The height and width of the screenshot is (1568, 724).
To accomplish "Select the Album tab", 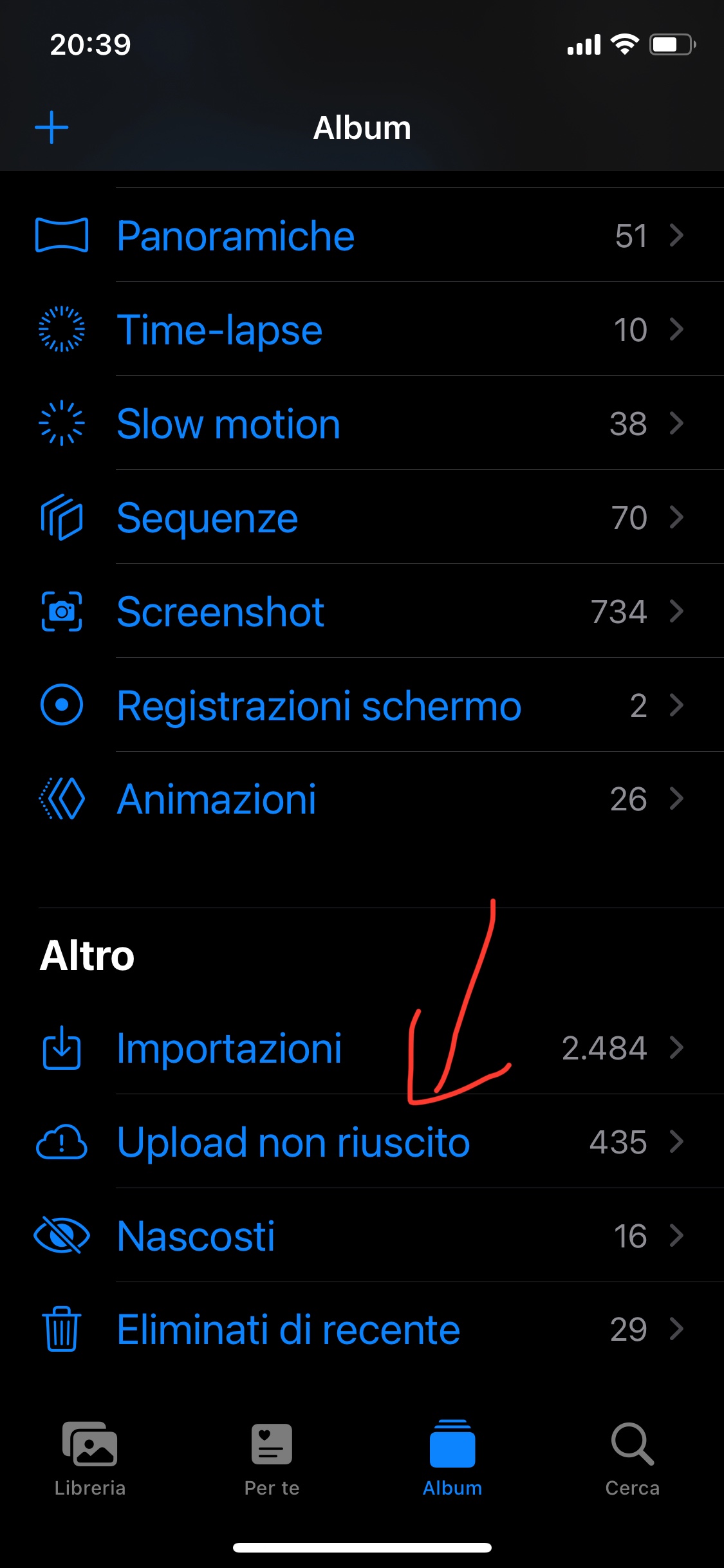I will click(452, 1459).
